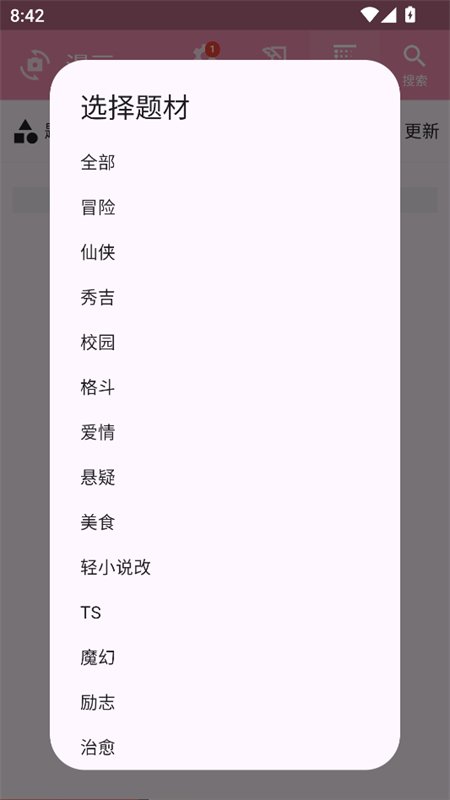Select the 秀吉 option
The width and height of the screenshot is (450, 800).
224,297
